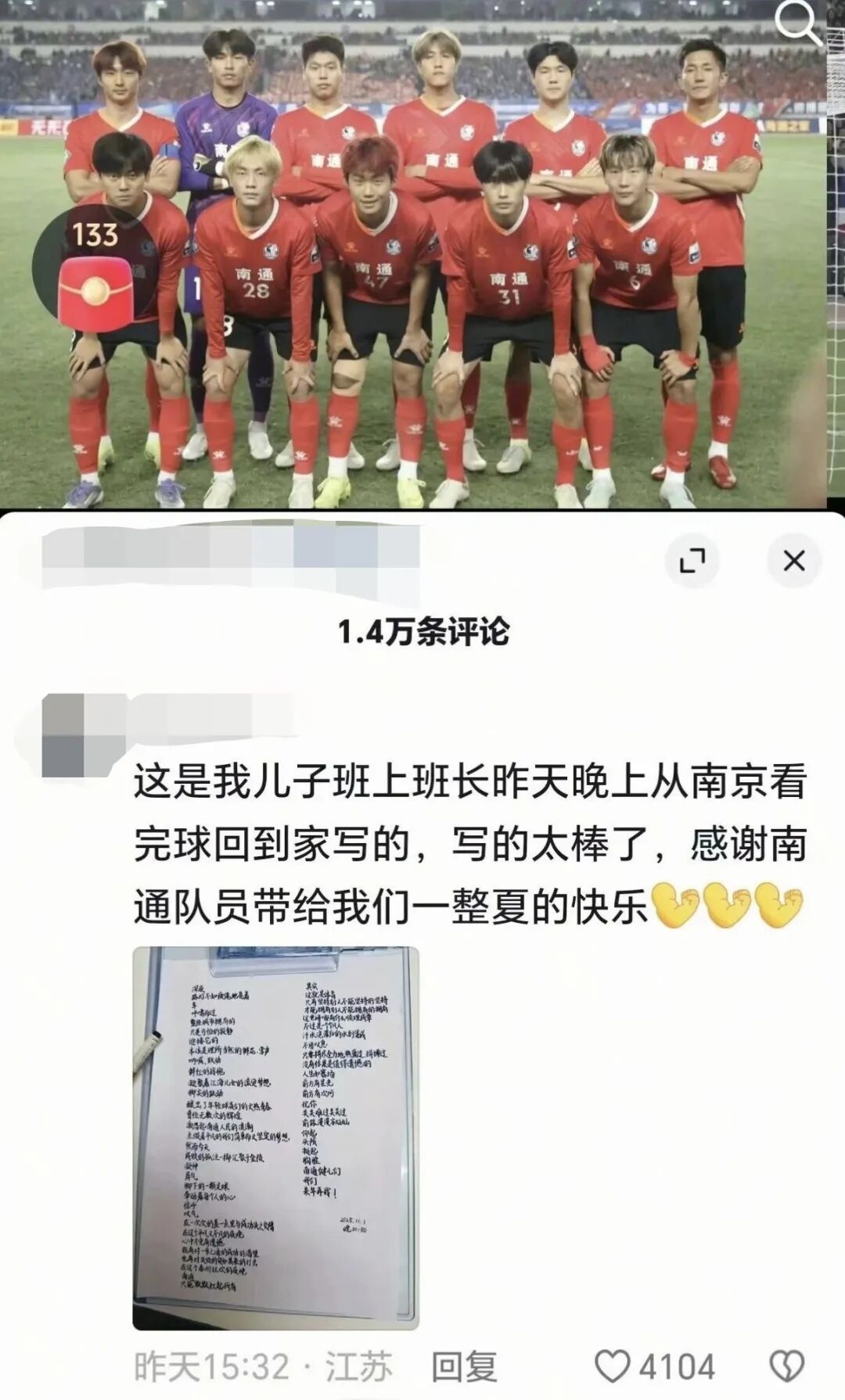Open the commenter's blurred avatar profile

coord(72,735)
